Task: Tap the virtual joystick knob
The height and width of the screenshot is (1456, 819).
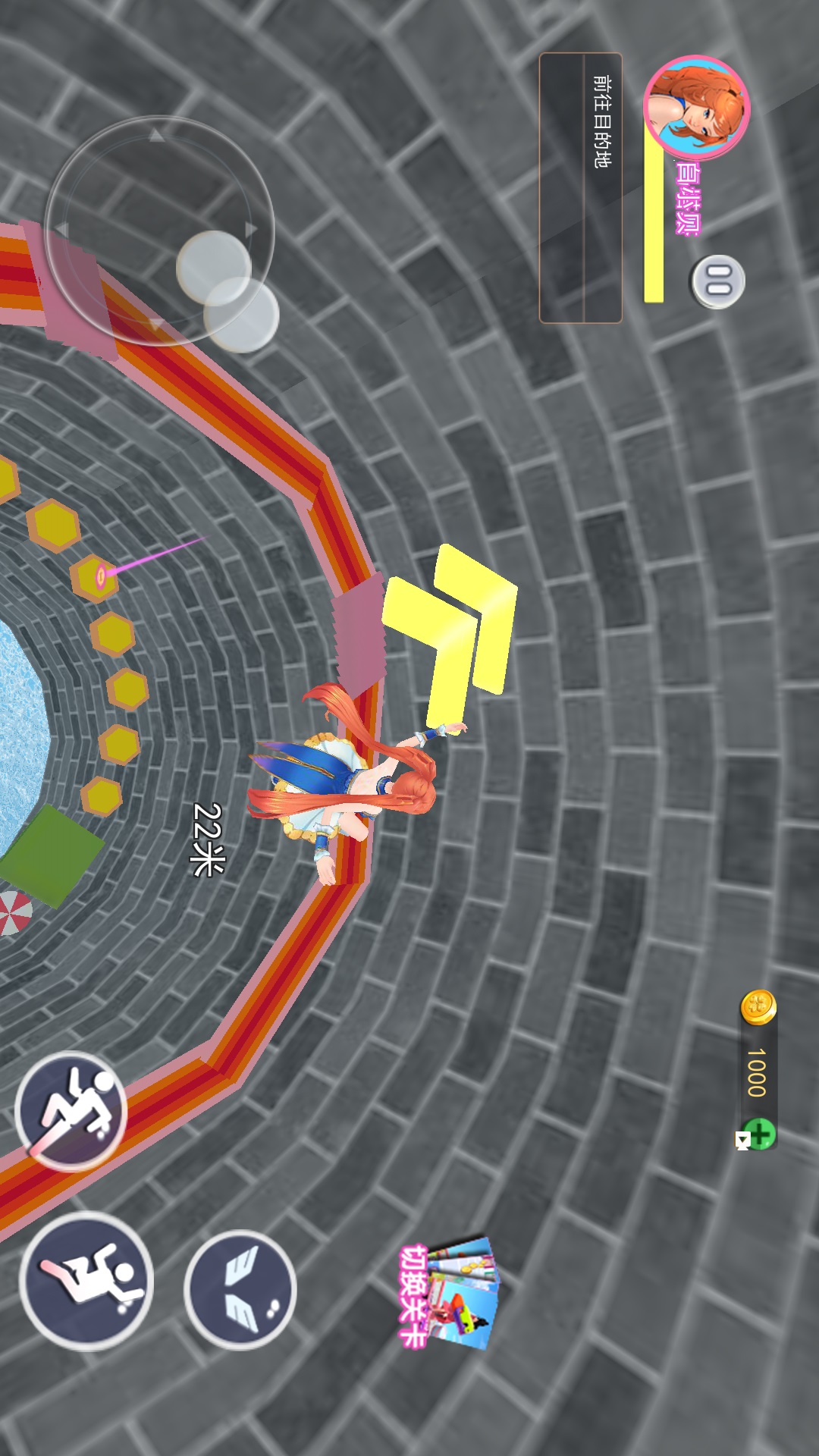Action: (x=215, y=268)
